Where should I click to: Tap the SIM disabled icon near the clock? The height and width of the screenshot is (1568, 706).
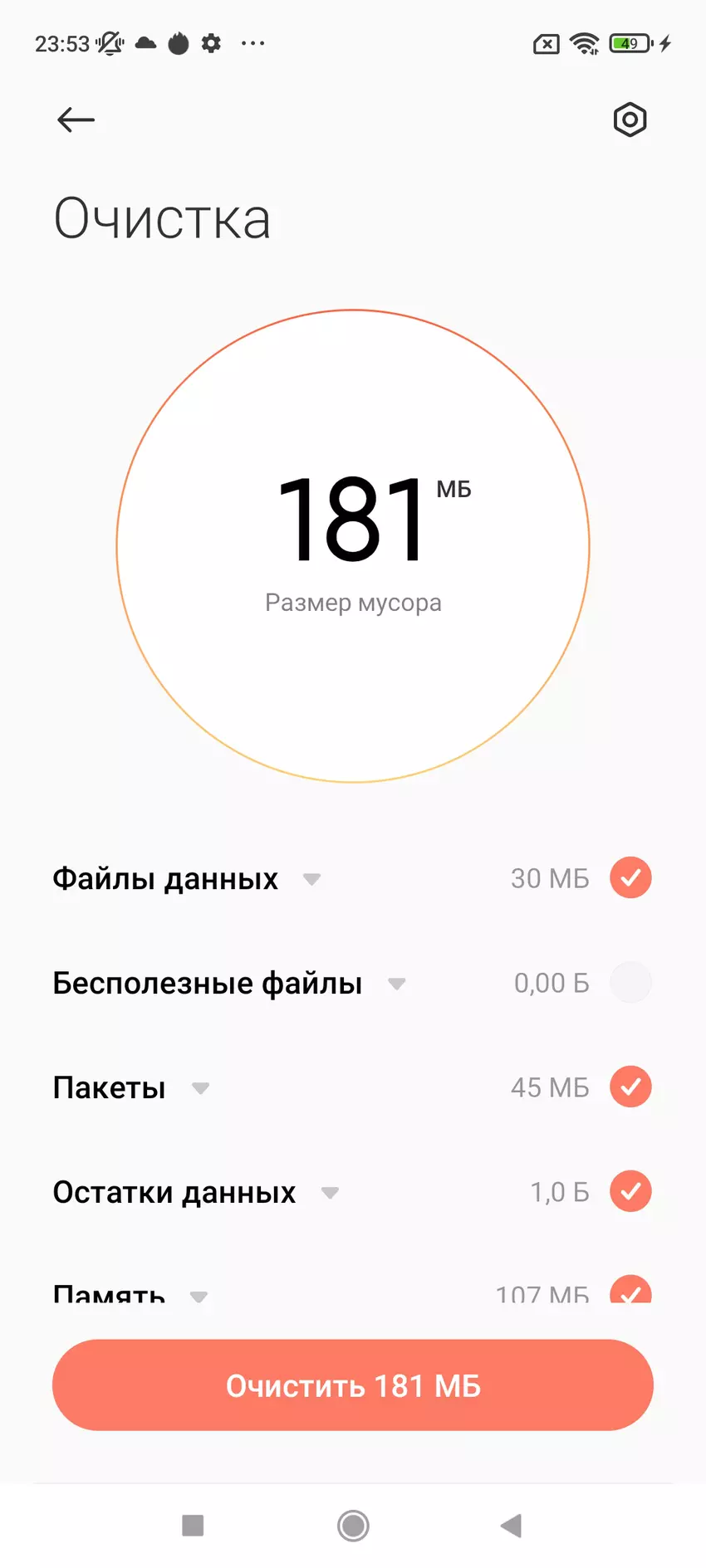(x=546, y=43)
